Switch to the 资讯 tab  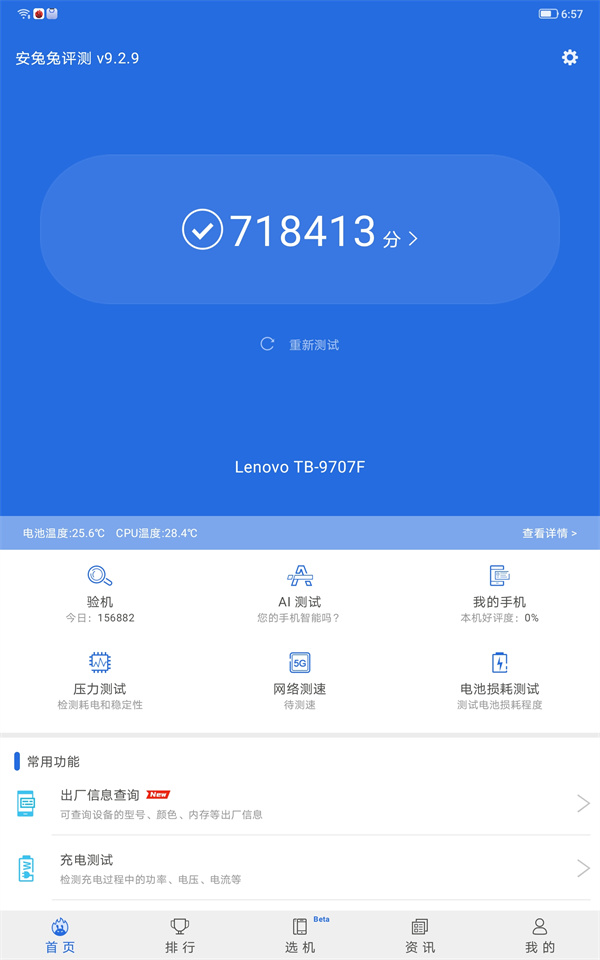click(x=420, y=936)
